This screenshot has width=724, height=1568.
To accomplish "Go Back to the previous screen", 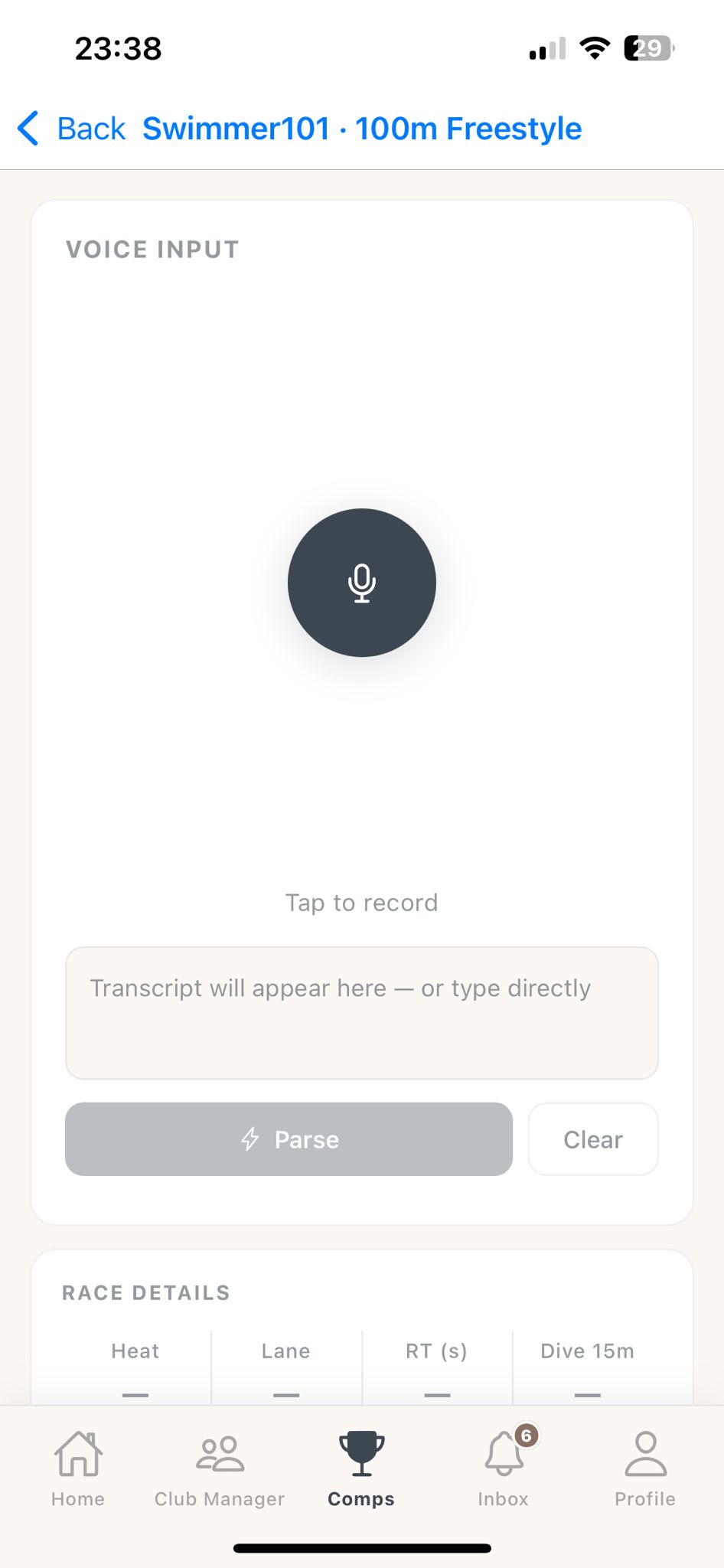I will pyautogui.click(x=90, y=128).
